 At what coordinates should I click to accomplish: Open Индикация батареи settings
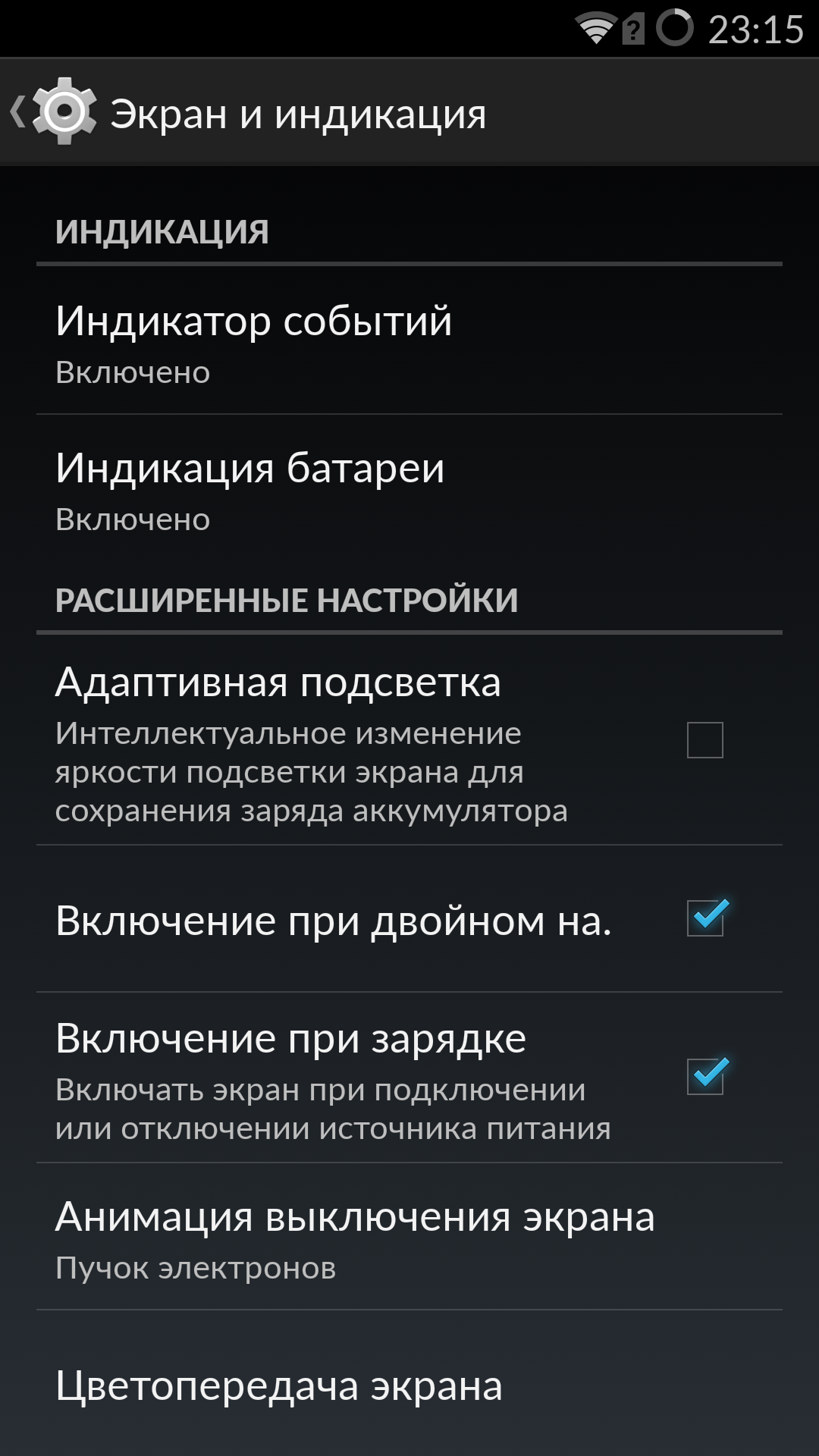coord(409,490)
